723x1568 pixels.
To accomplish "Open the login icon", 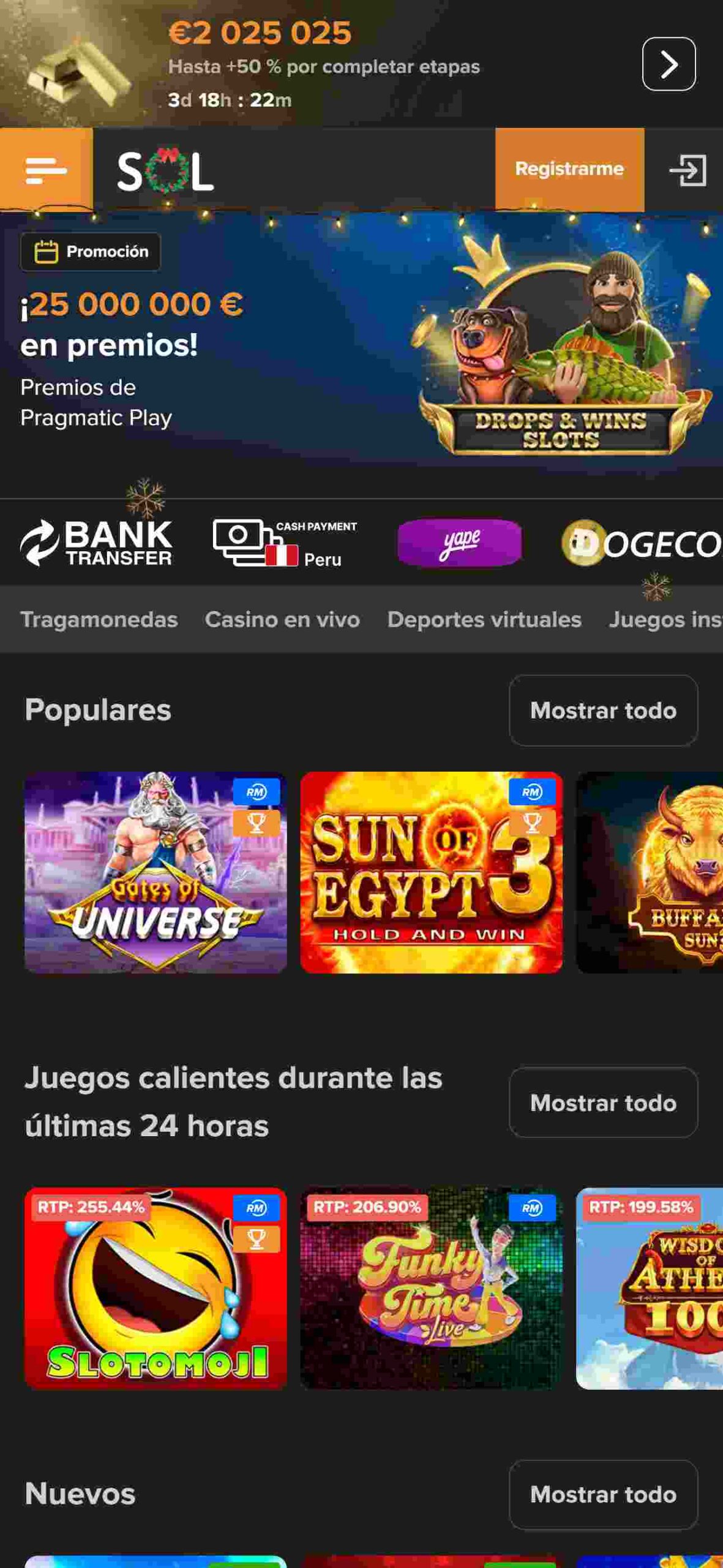I will (x=687, y=170).
